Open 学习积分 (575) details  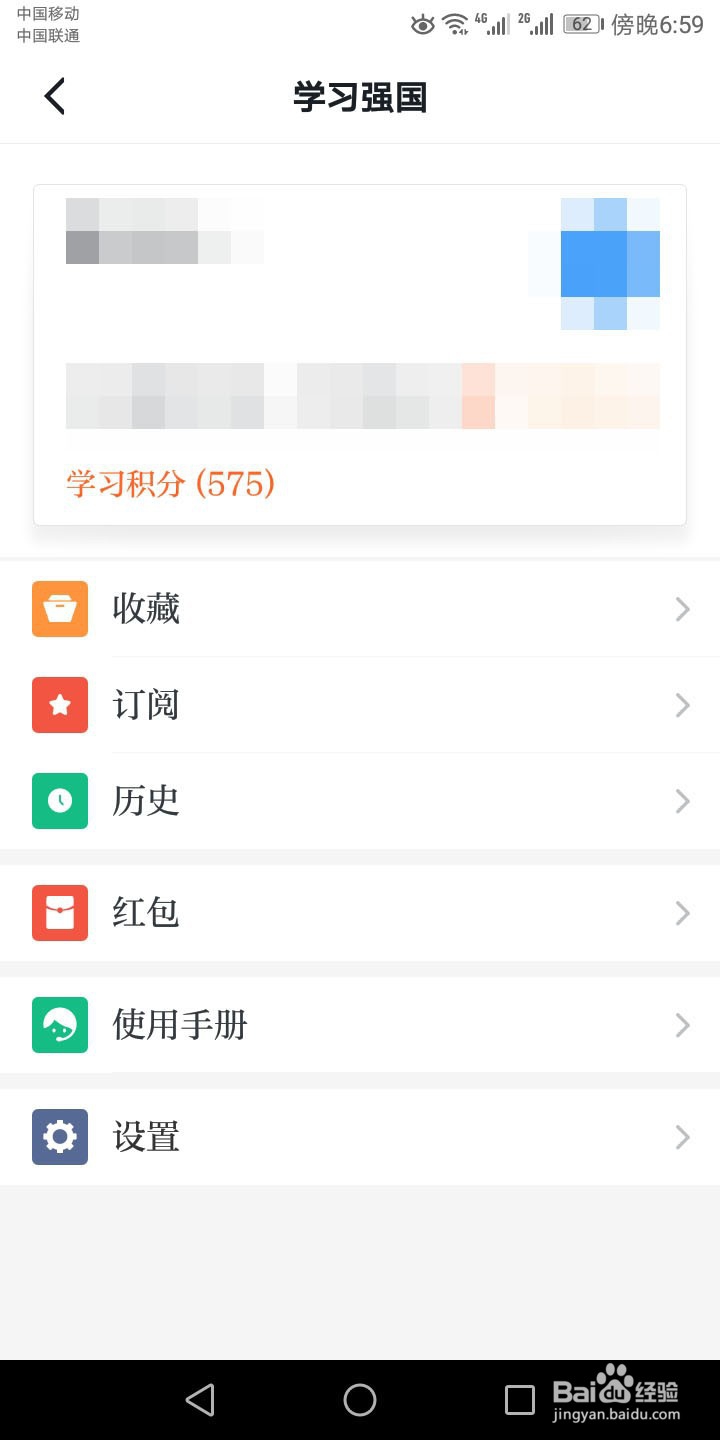[169, 484]
